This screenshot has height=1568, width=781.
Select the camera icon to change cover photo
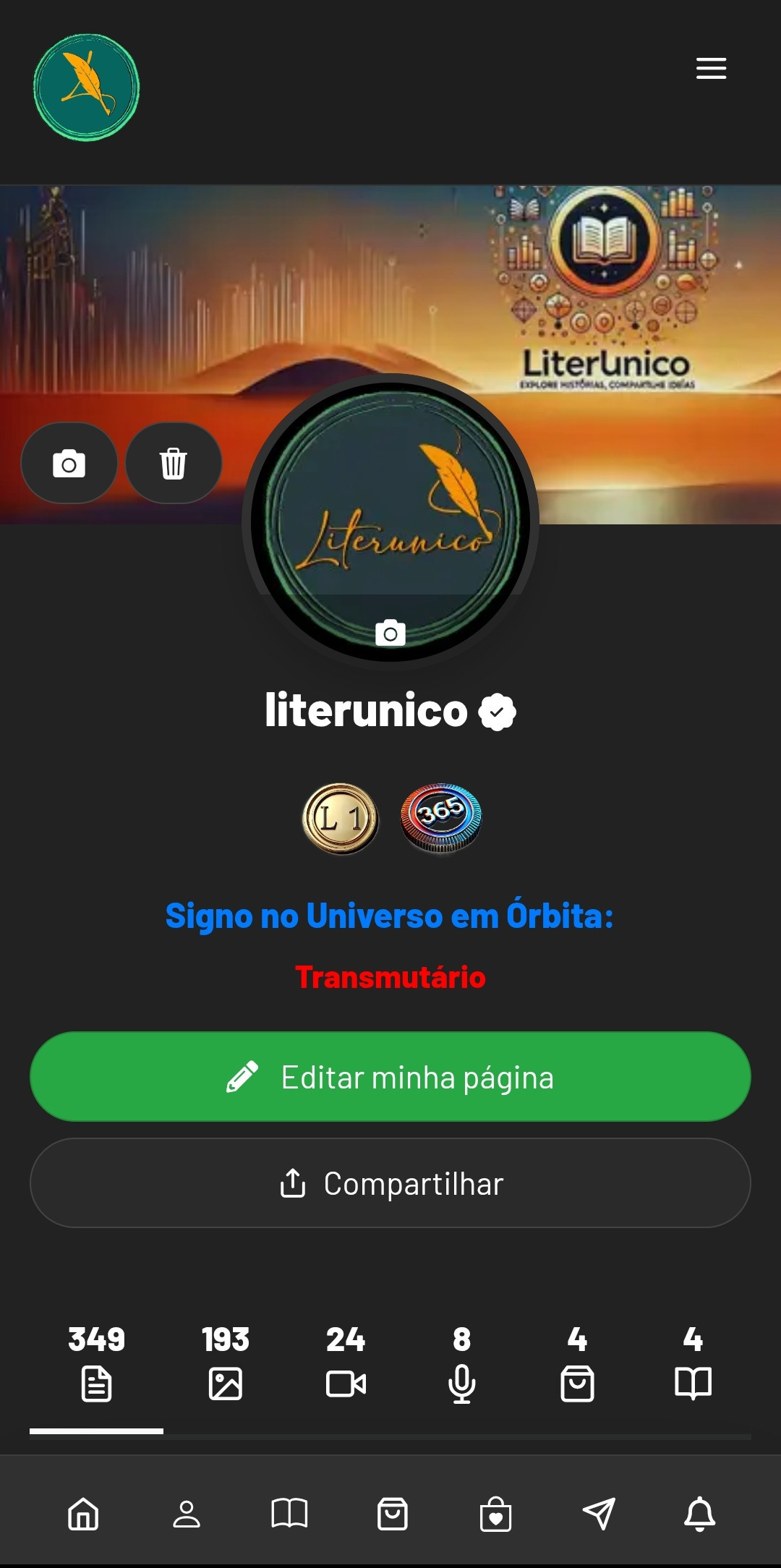click(69, 463)
